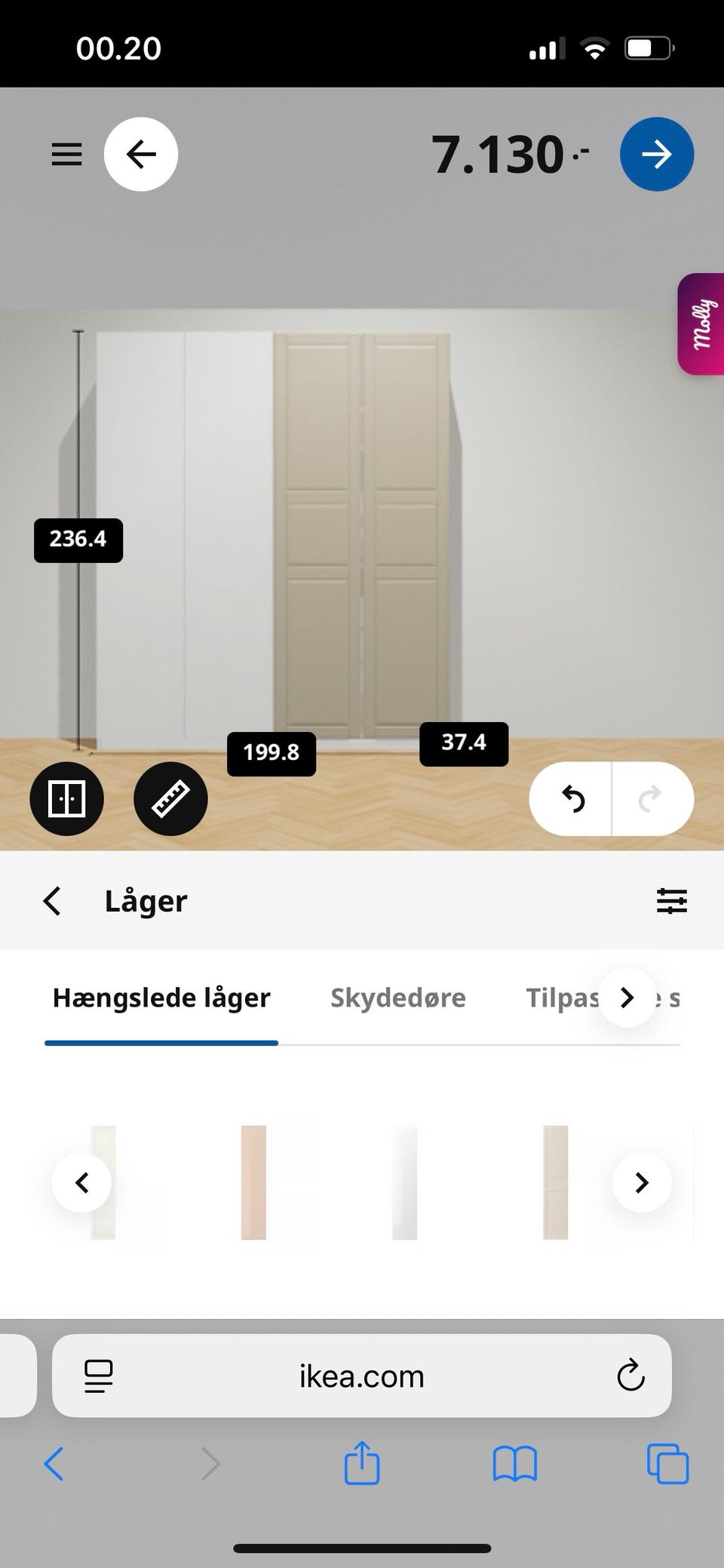Go back with the Låger chevron
This screenshot has width=724, height=1568.
pyautogui.click(x=51, y=900)
